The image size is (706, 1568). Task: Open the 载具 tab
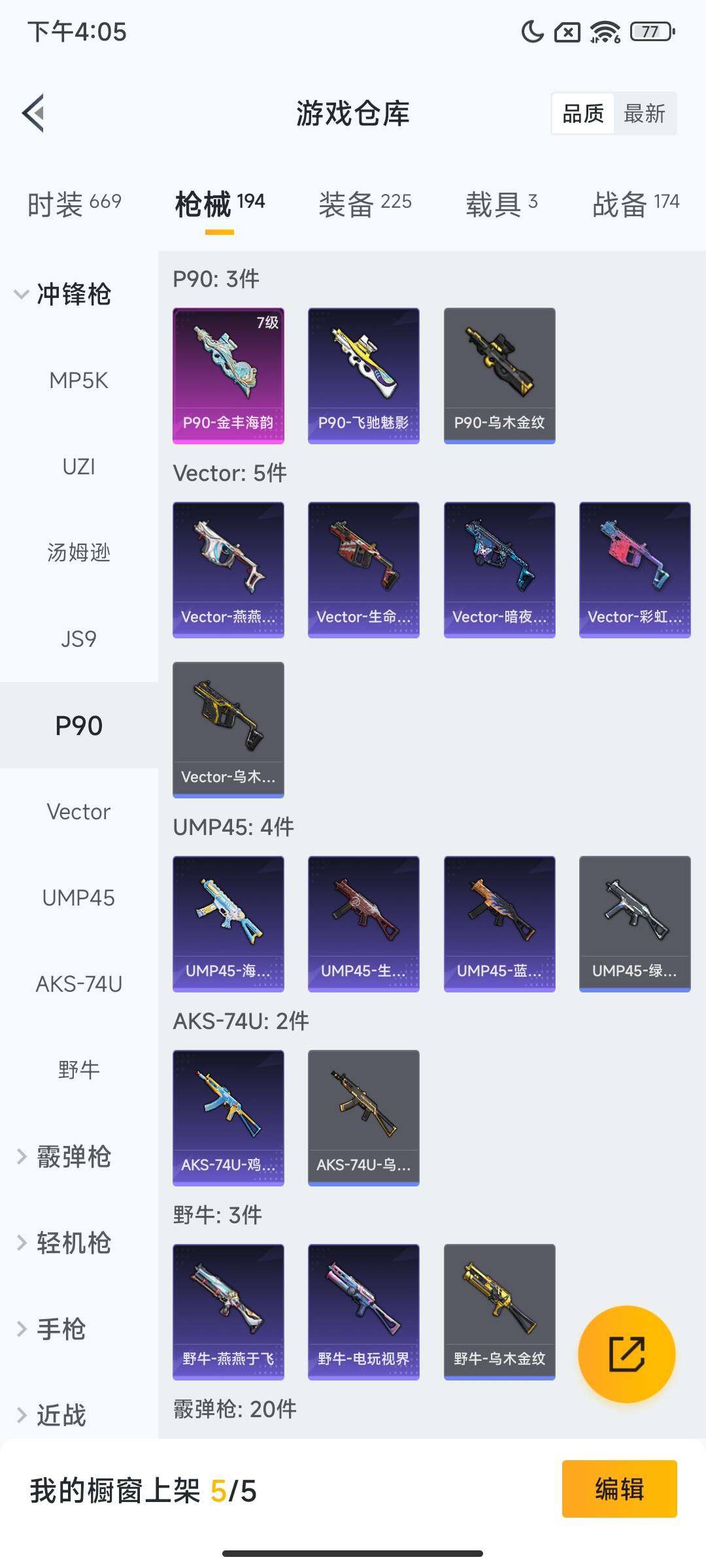point(501,204)
